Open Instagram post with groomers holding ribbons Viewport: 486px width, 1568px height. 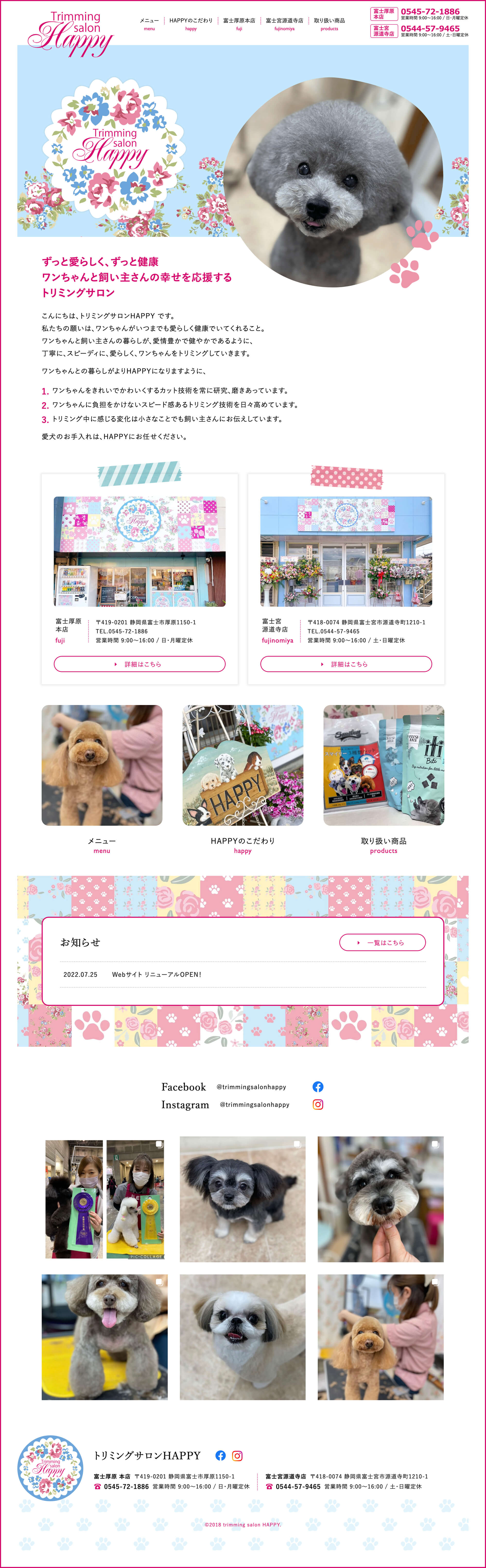[x=104, y=1199]
